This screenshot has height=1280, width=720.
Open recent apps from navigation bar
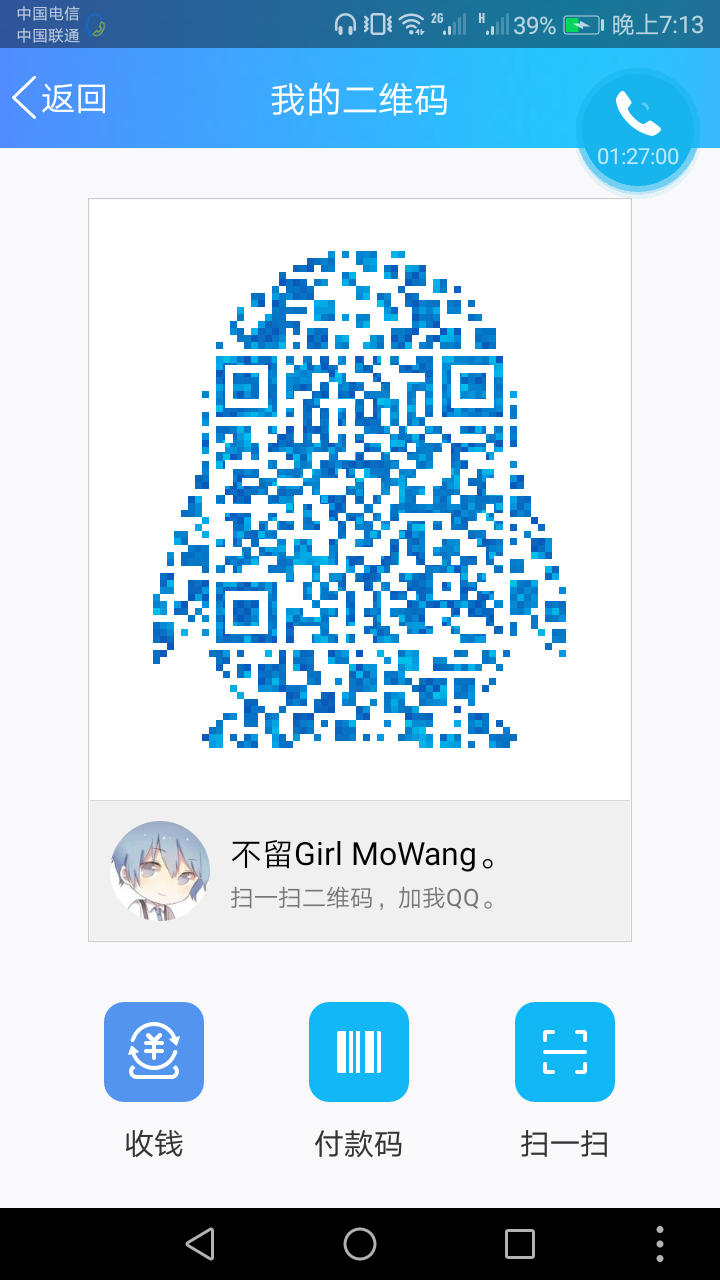520,1244
